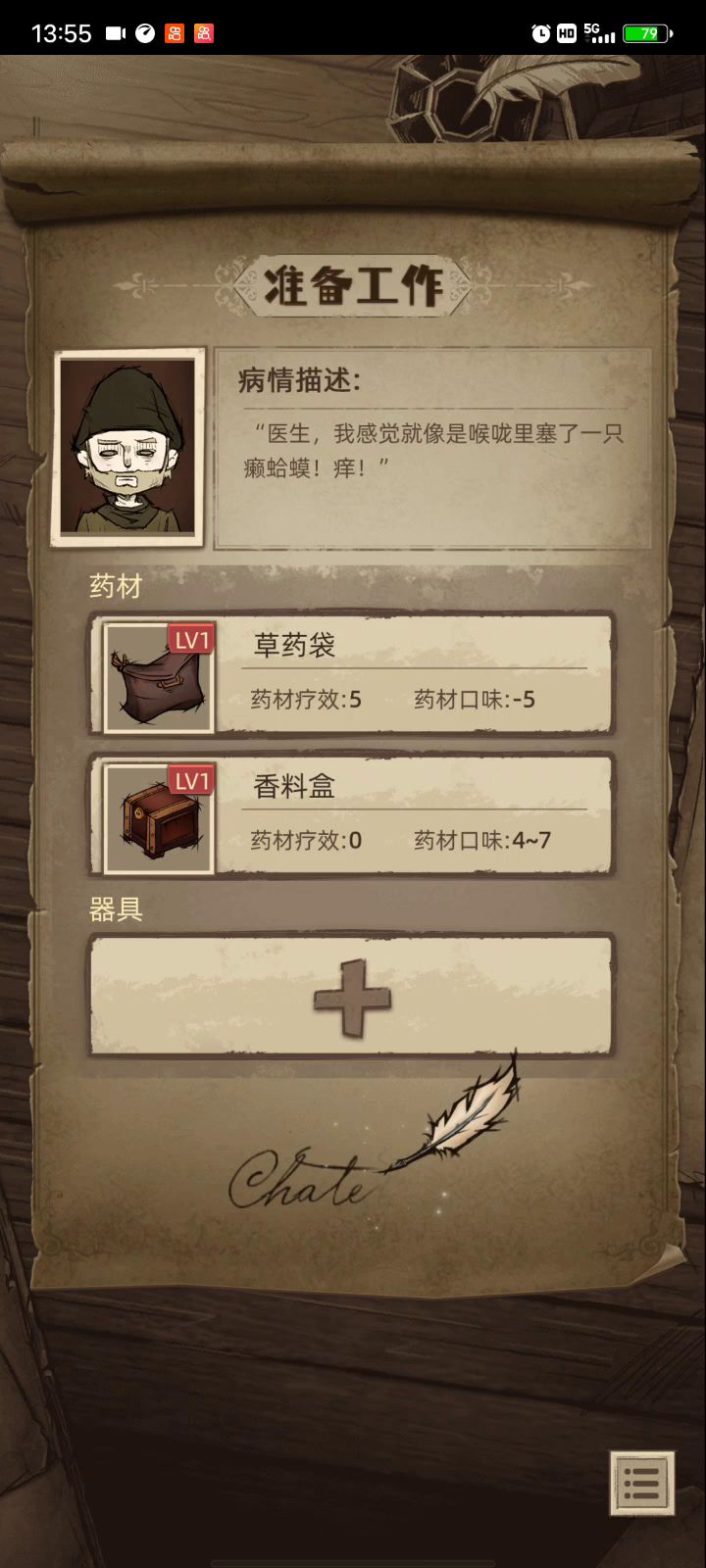Open the list menu icon
The height and width of the screenshot is (1568, 706).
tap(642, 1483)
